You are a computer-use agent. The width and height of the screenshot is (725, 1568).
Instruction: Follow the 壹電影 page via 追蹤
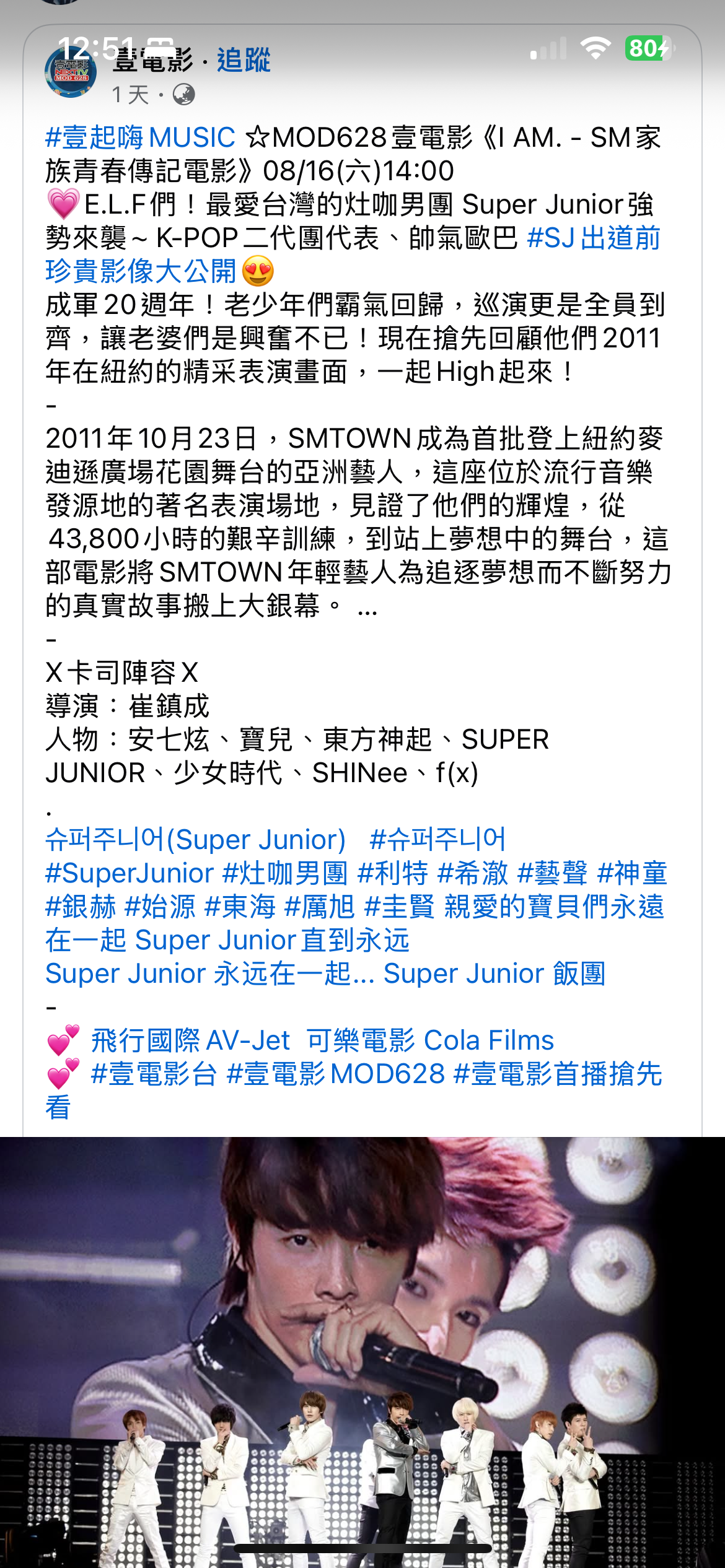tap(244, 61)
